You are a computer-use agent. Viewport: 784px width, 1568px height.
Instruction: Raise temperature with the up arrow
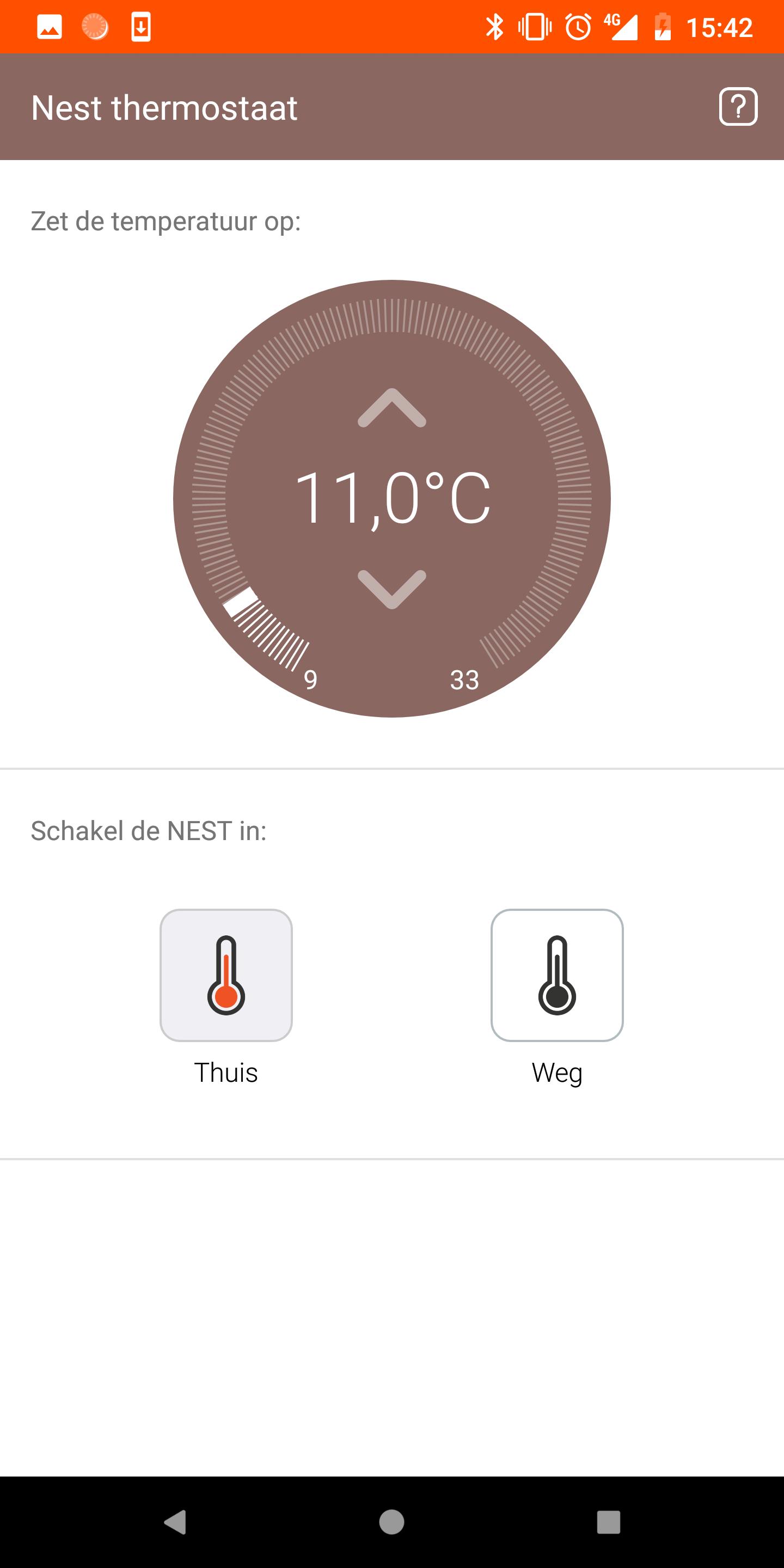pyautogui.click(x=391, y=408)
